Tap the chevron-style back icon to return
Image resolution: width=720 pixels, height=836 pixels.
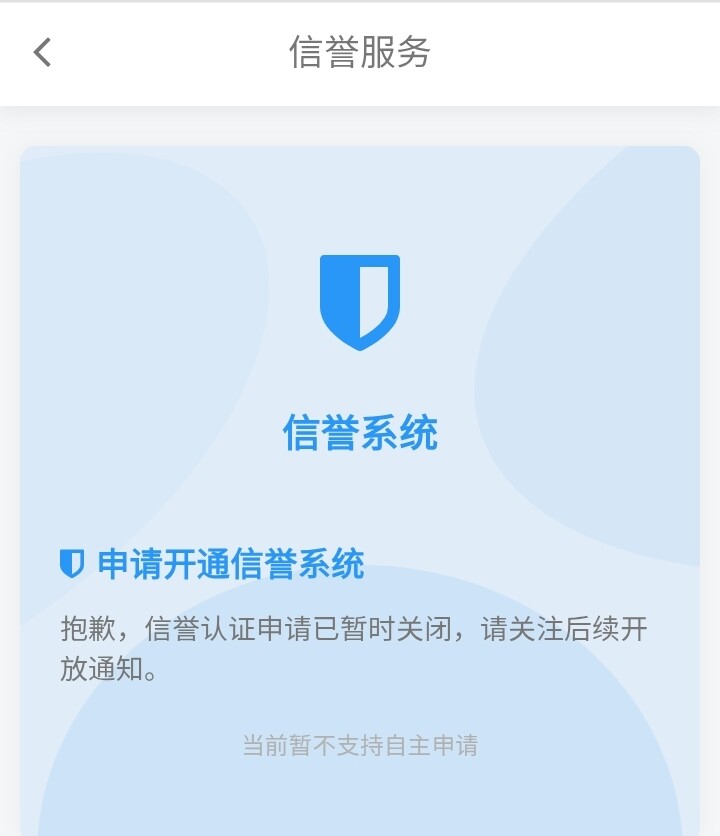coord(43,52)
